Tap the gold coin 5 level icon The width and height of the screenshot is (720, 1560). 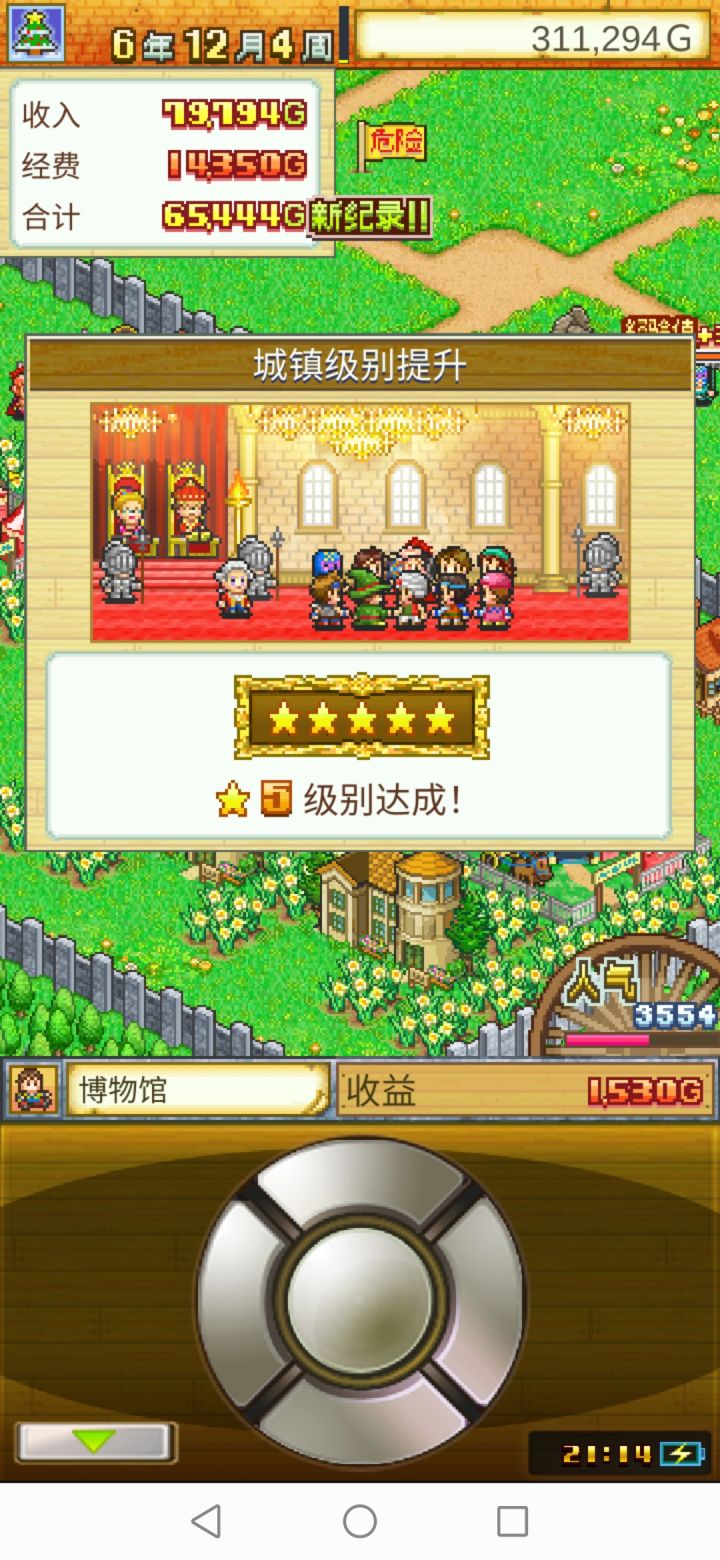277,797
